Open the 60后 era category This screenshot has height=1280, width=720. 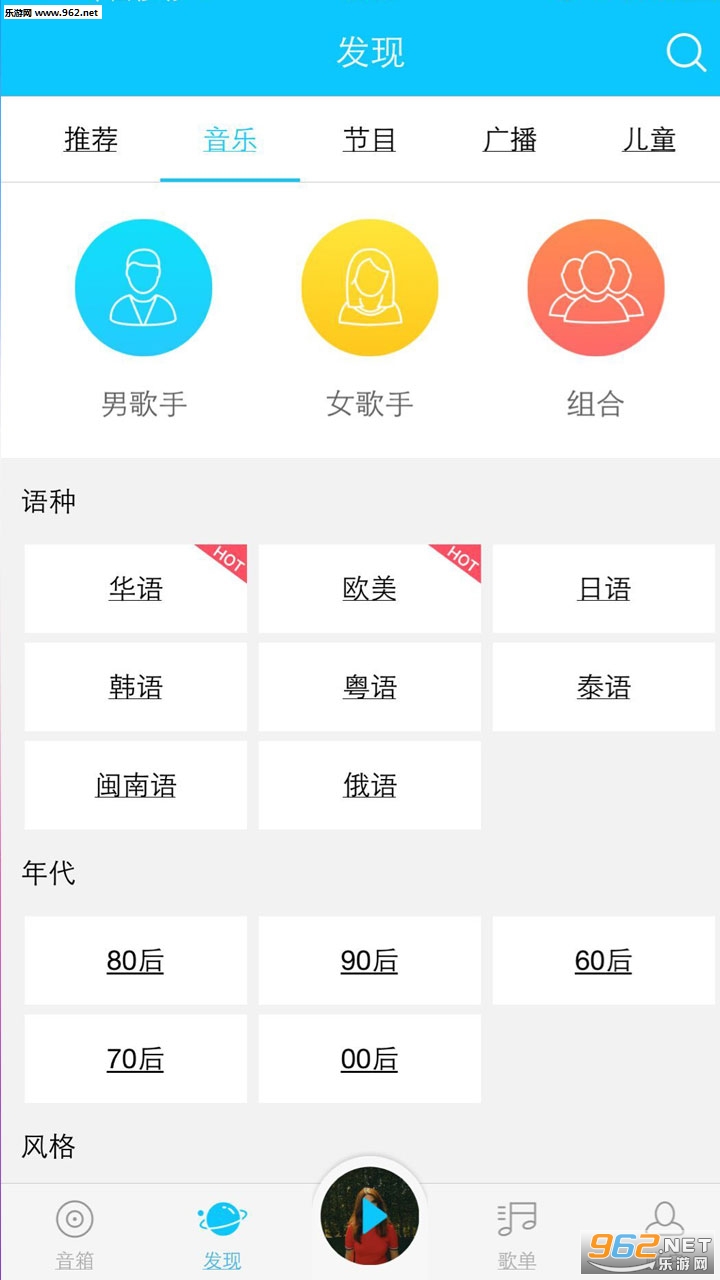coord(604,961)
